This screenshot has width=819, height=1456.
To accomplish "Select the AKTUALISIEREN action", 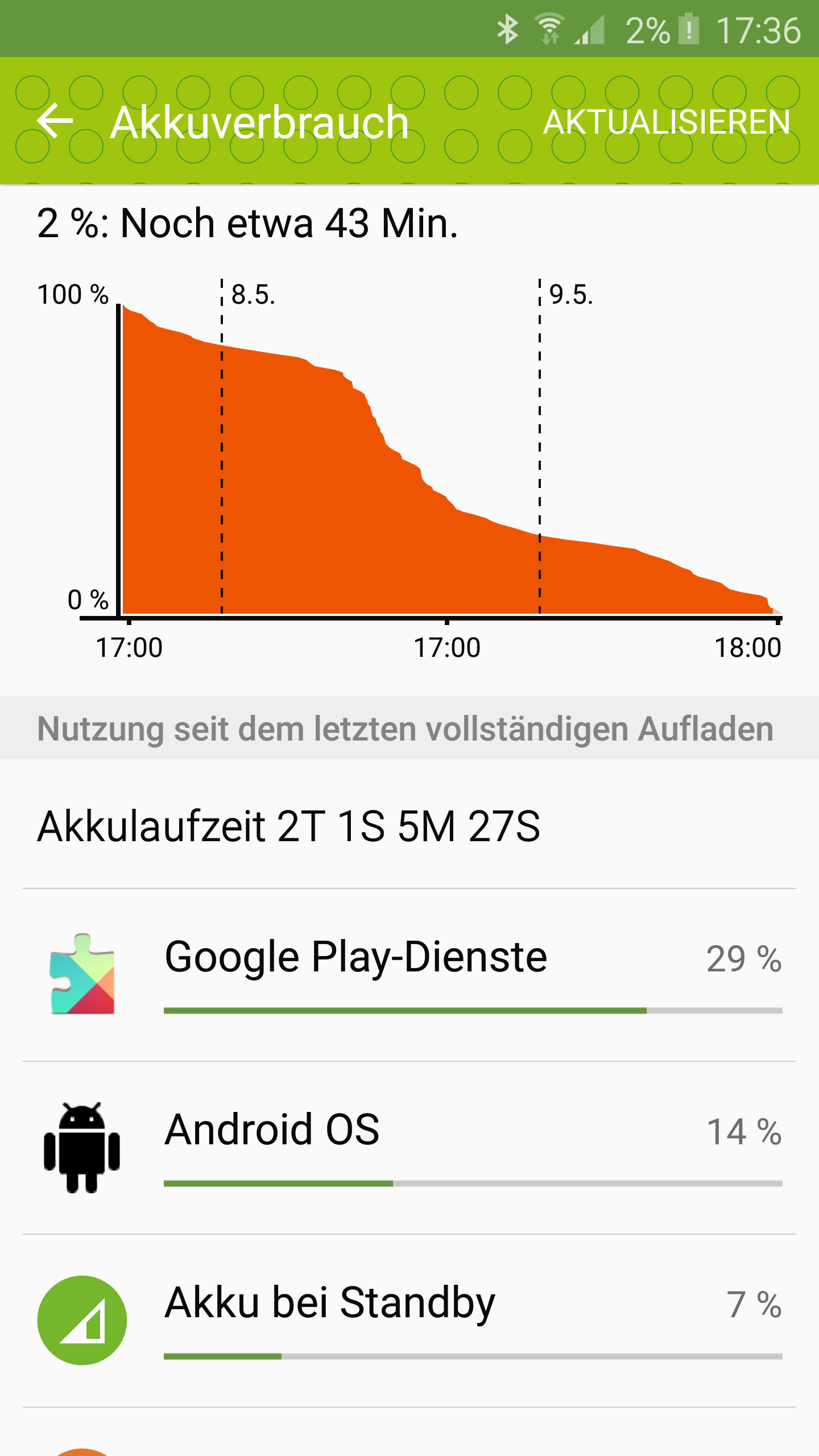I will (x=667, y=122).
